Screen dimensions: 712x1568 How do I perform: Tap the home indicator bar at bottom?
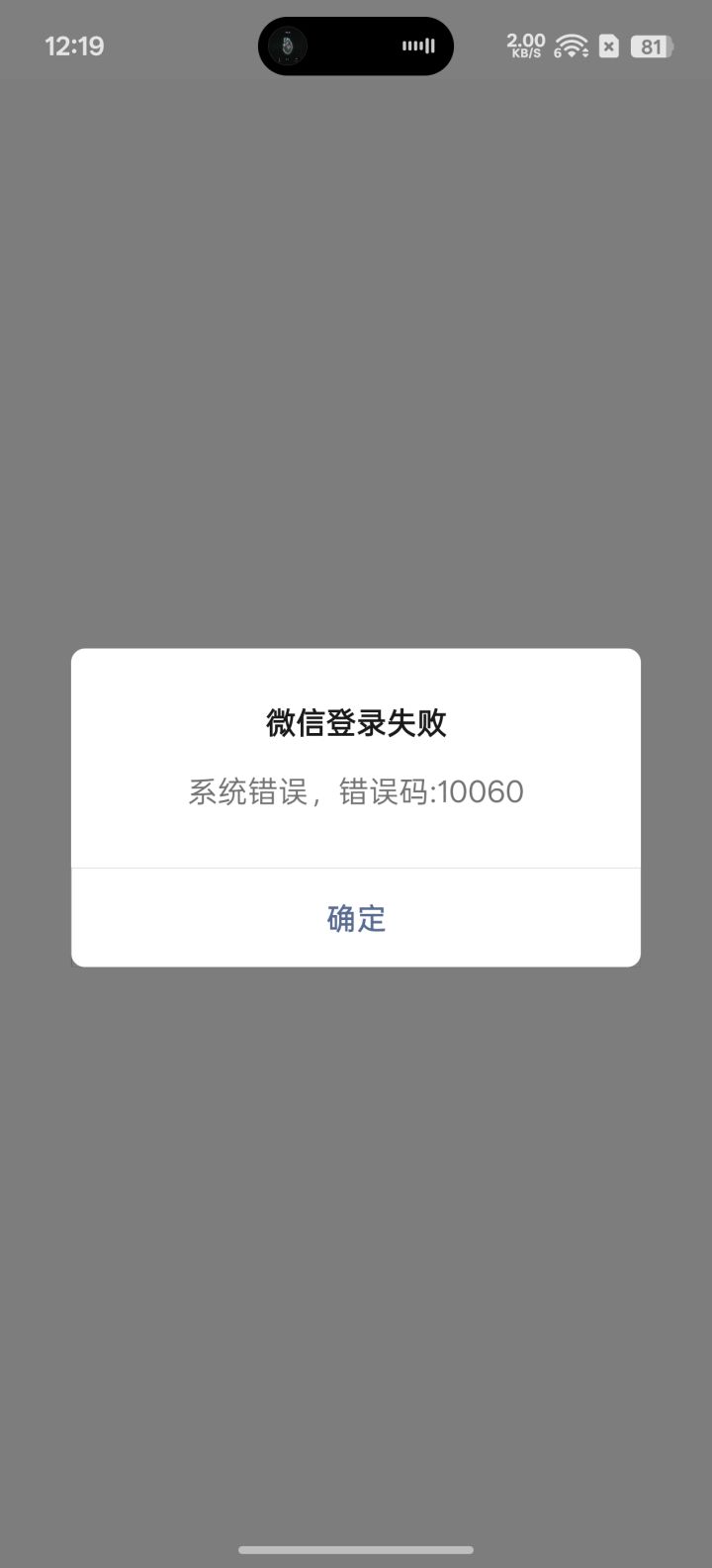(x=356, y=1551)
